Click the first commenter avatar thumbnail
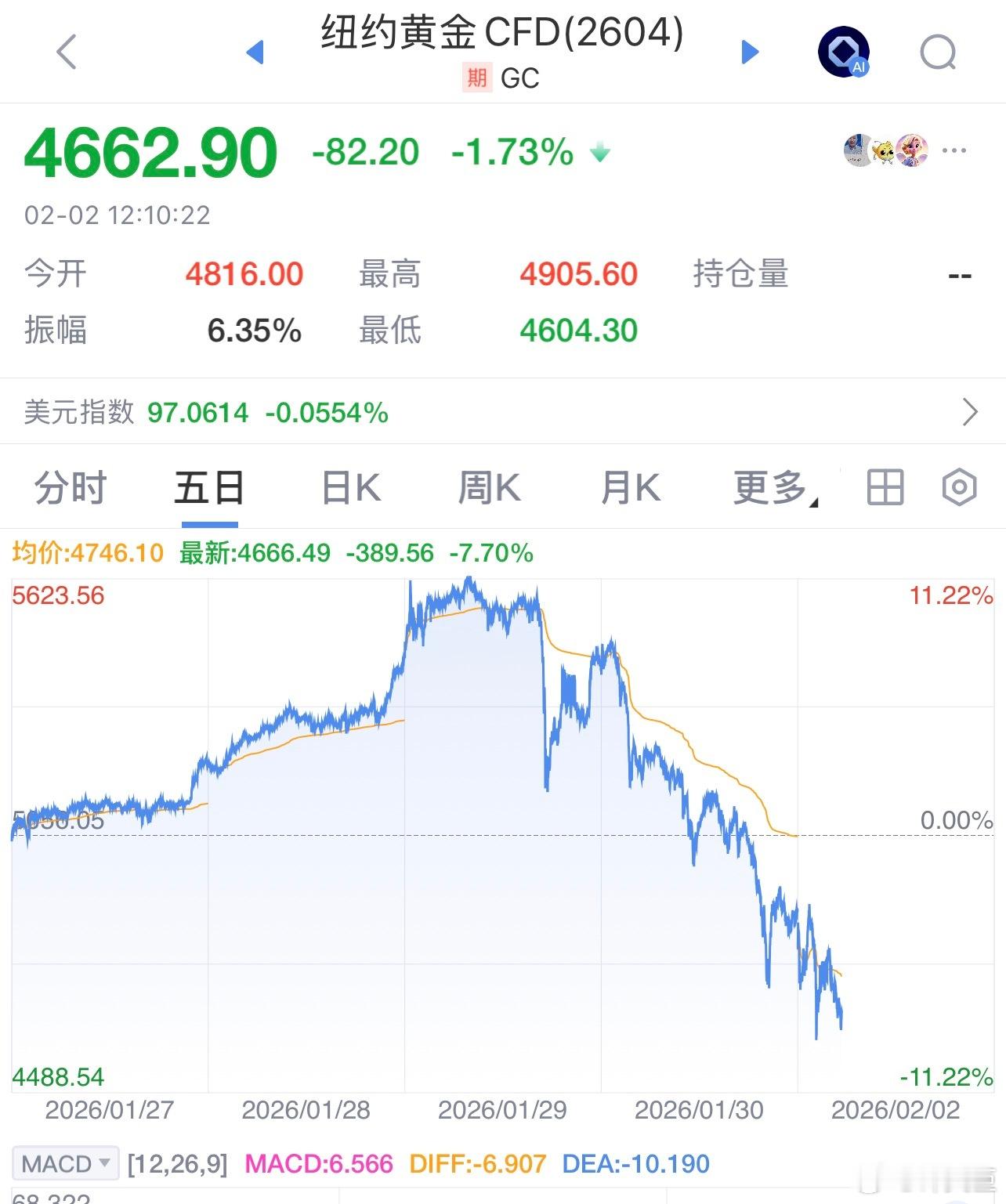1006x1204 pixels. click(855, 150)
